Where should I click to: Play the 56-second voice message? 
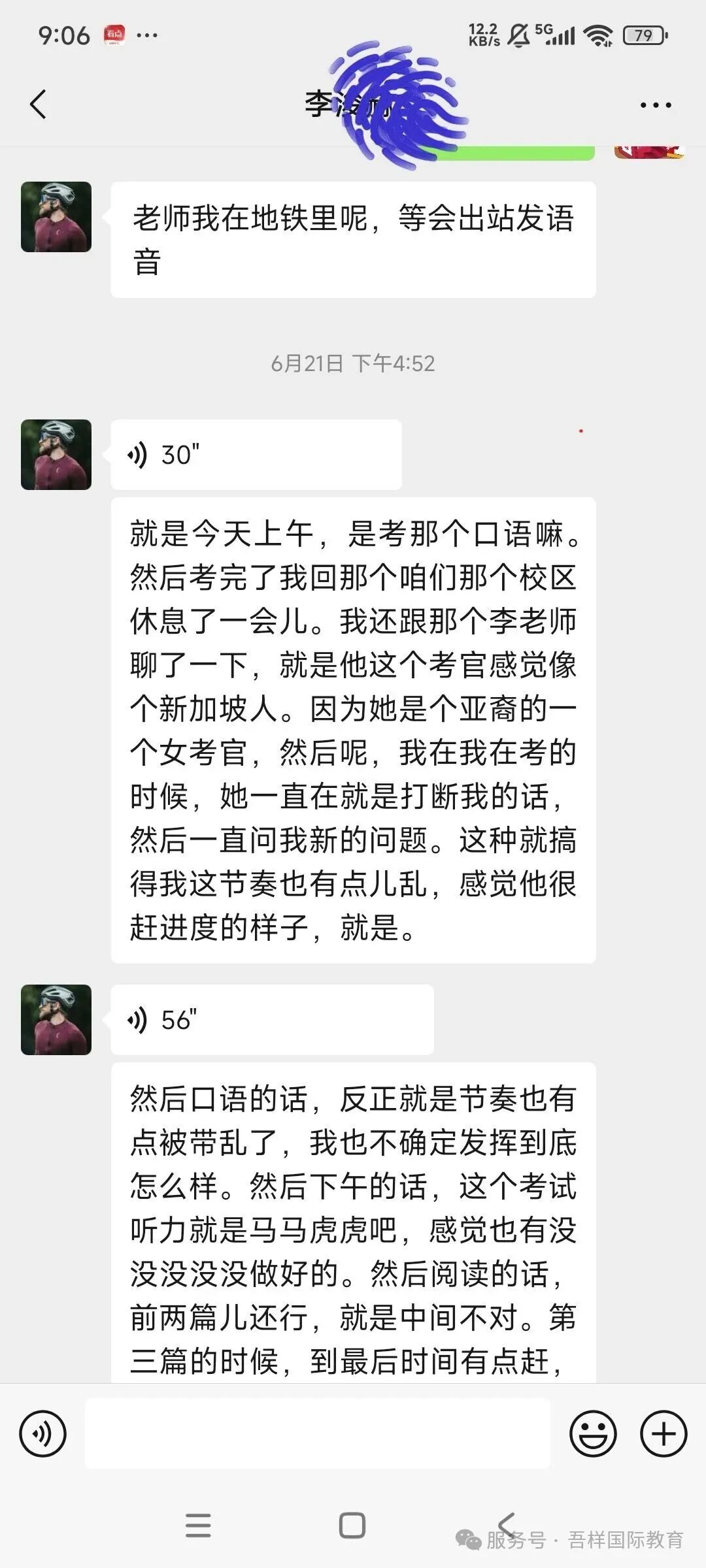coord(271,1020)
